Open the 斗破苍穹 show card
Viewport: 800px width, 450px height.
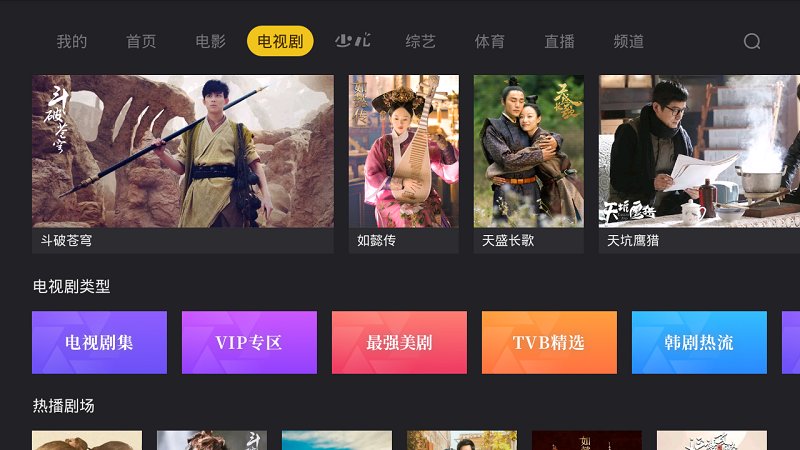[183, 162]
